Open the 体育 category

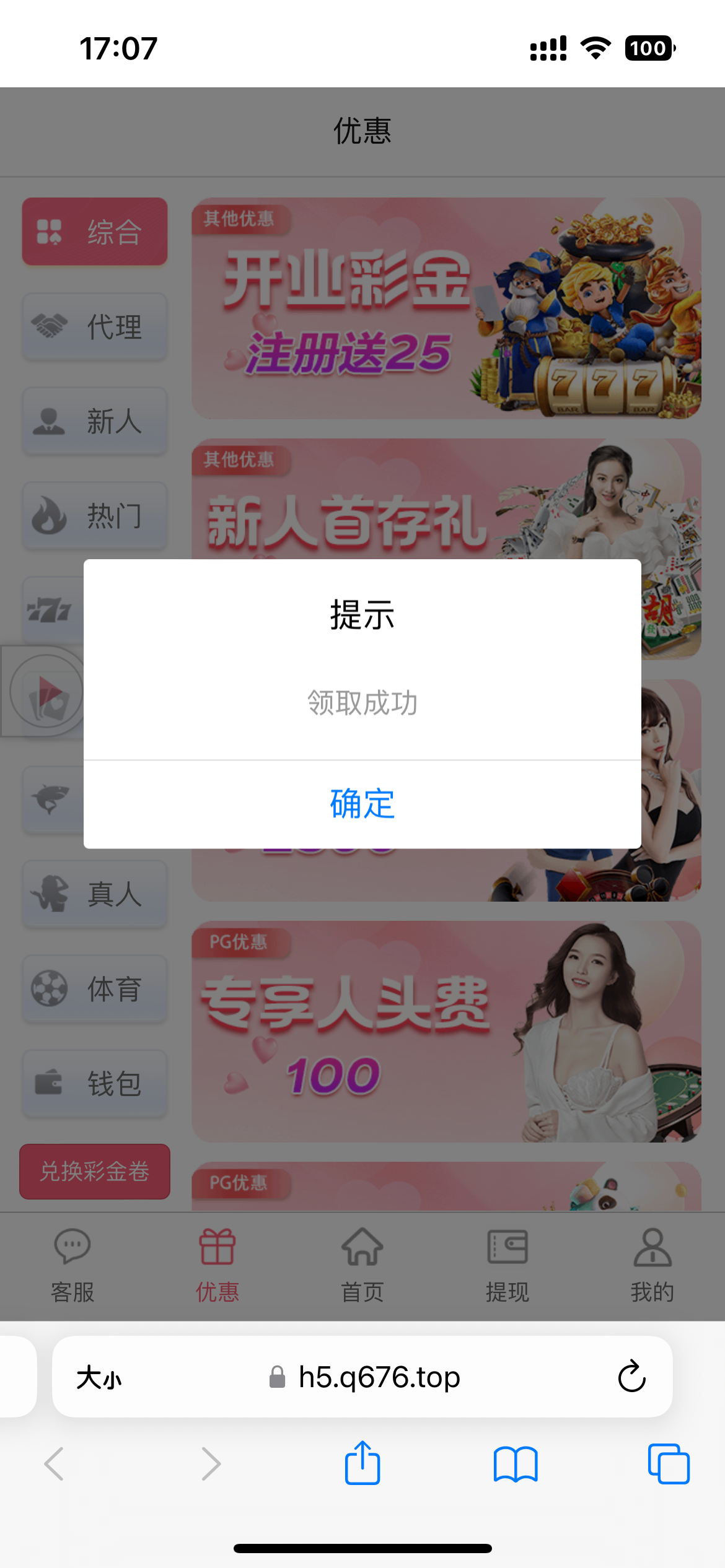95,988
